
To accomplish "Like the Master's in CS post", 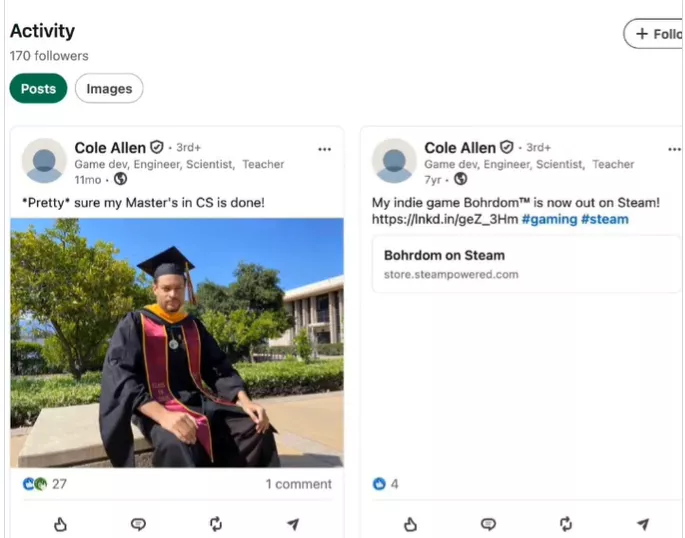I will (x=60, y=524).
